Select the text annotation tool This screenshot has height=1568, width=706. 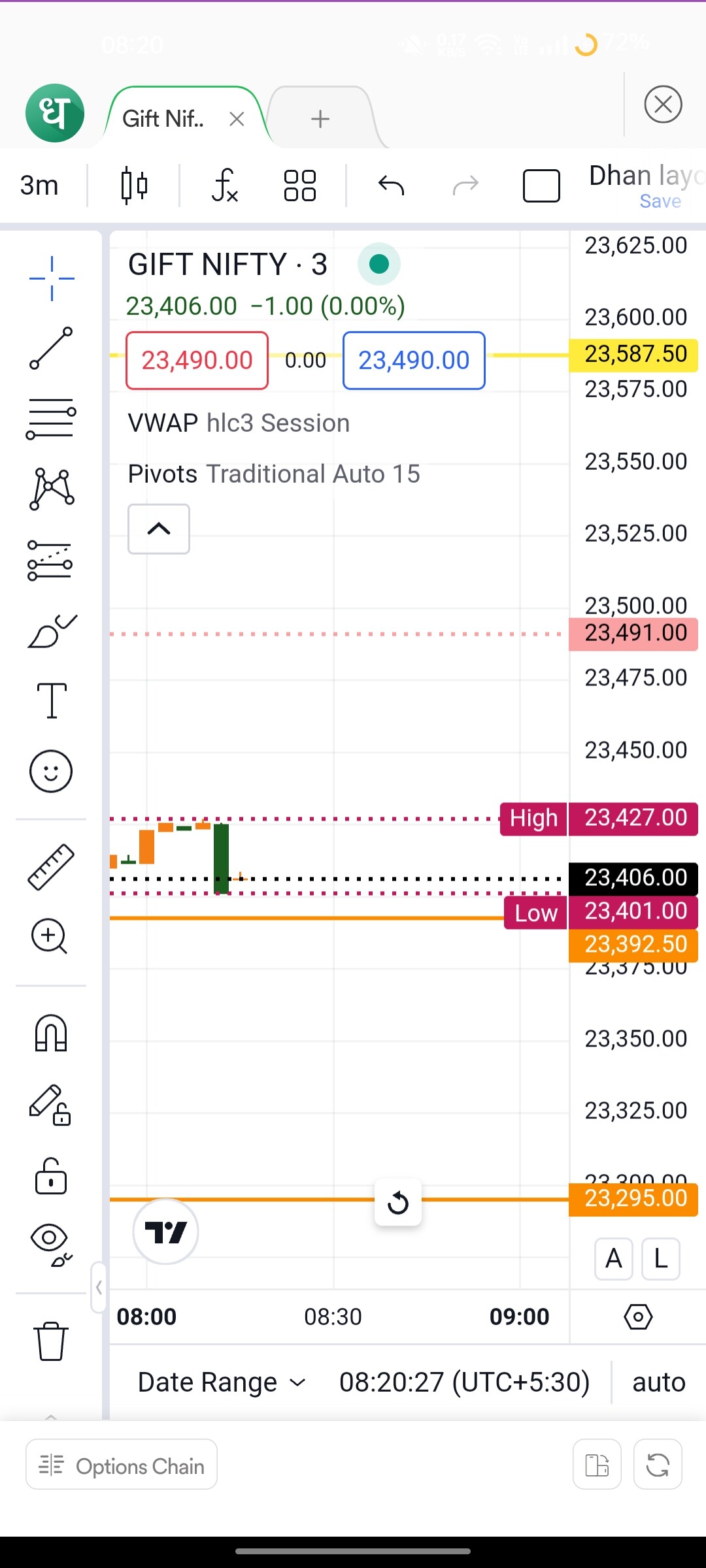click(51, 701)
